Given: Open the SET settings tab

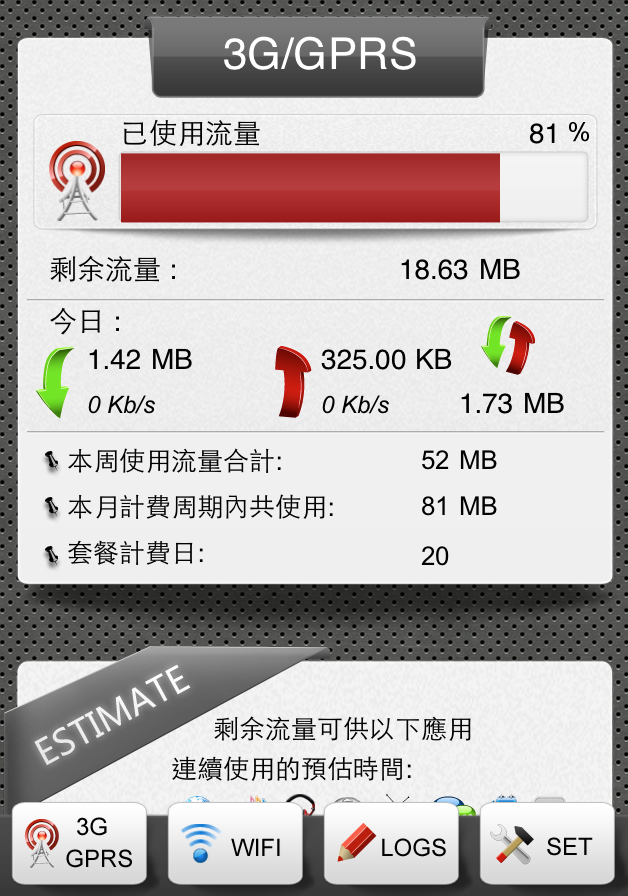Looking at the screenshot, I should pyautogui.click(x=547, y=846).
